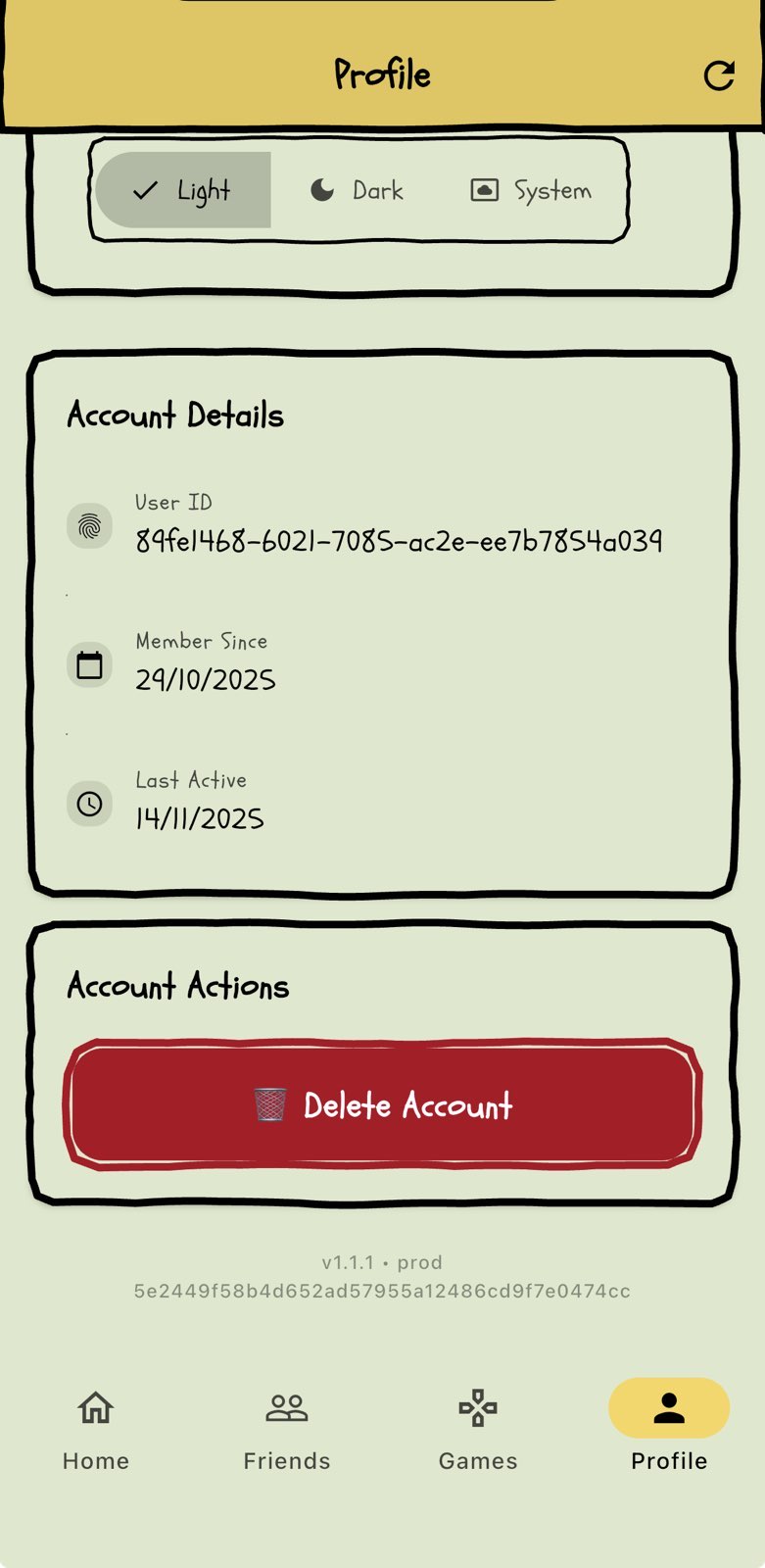Click the refresh icon in the top bar
Screen dimensions: 765x1568
720,74
